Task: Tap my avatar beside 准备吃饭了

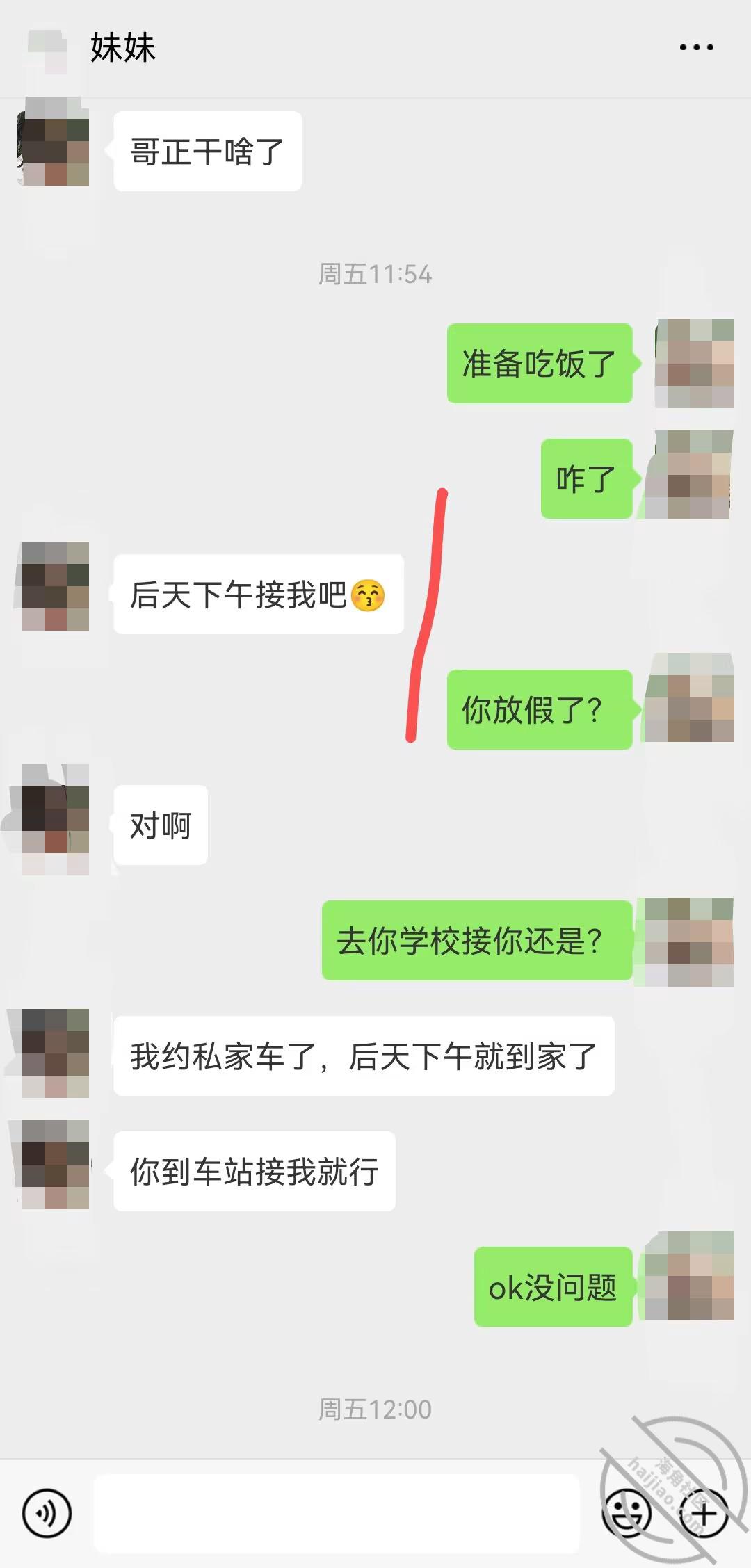Action: pos(695,363)
